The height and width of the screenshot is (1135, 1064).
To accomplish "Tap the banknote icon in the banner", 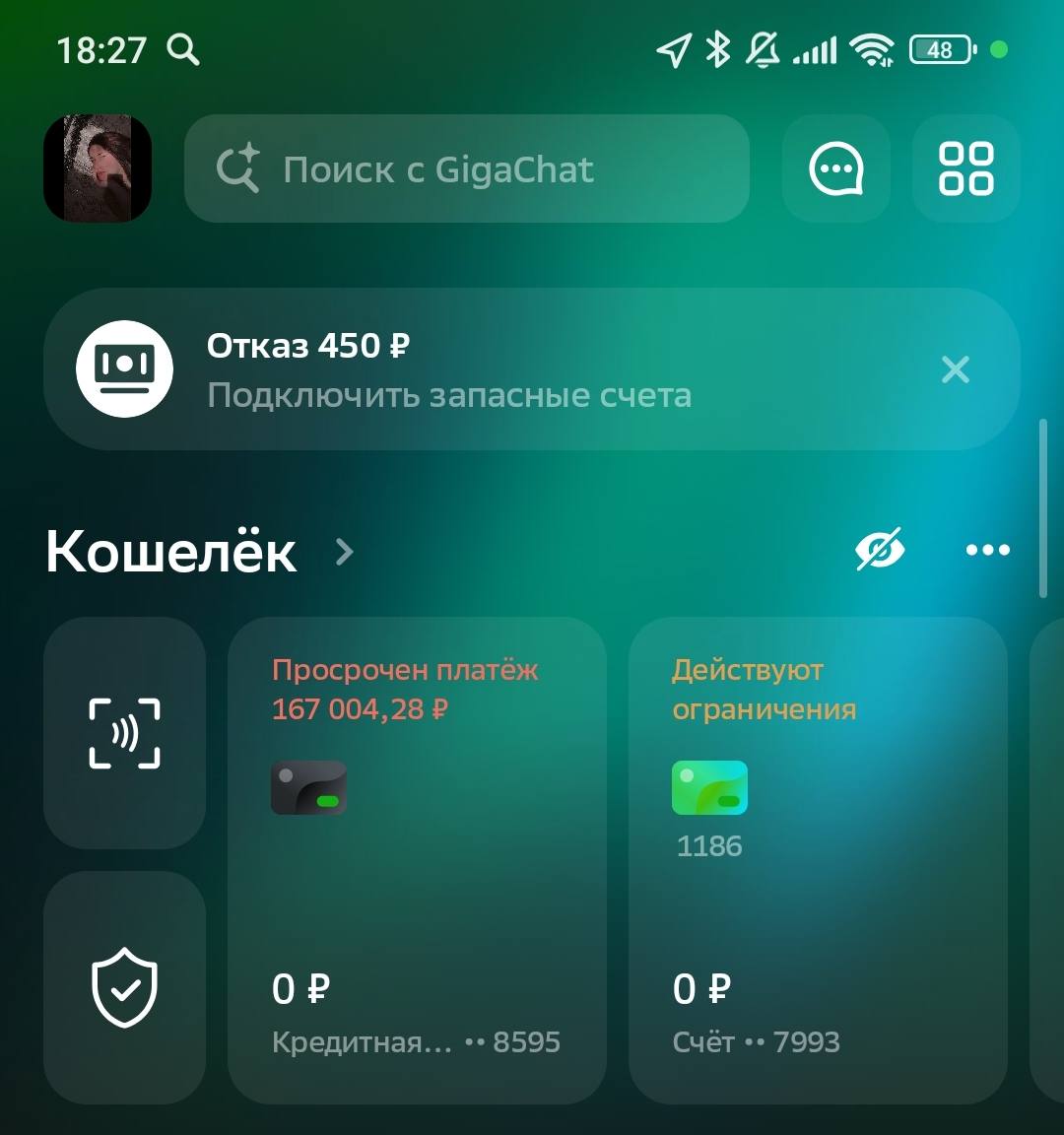I will pyautogui.click(x=124, y=369).
